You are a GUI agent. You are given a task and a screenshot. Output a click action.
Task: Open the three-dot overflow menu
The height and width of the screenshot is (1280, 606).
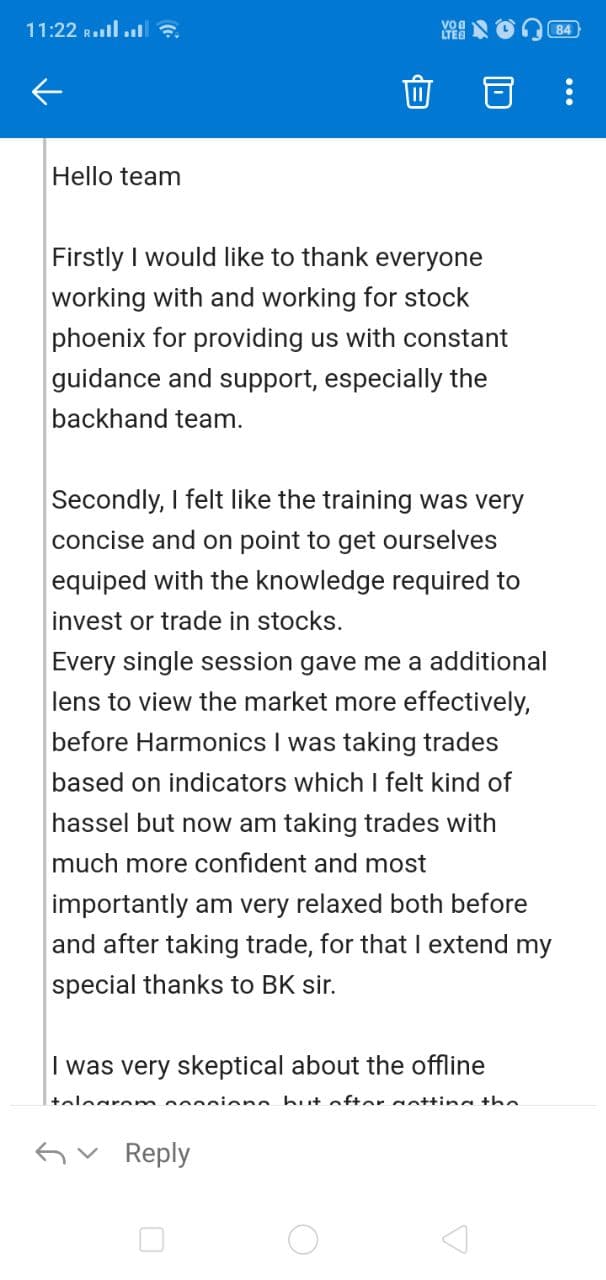(x=568, y=93)
